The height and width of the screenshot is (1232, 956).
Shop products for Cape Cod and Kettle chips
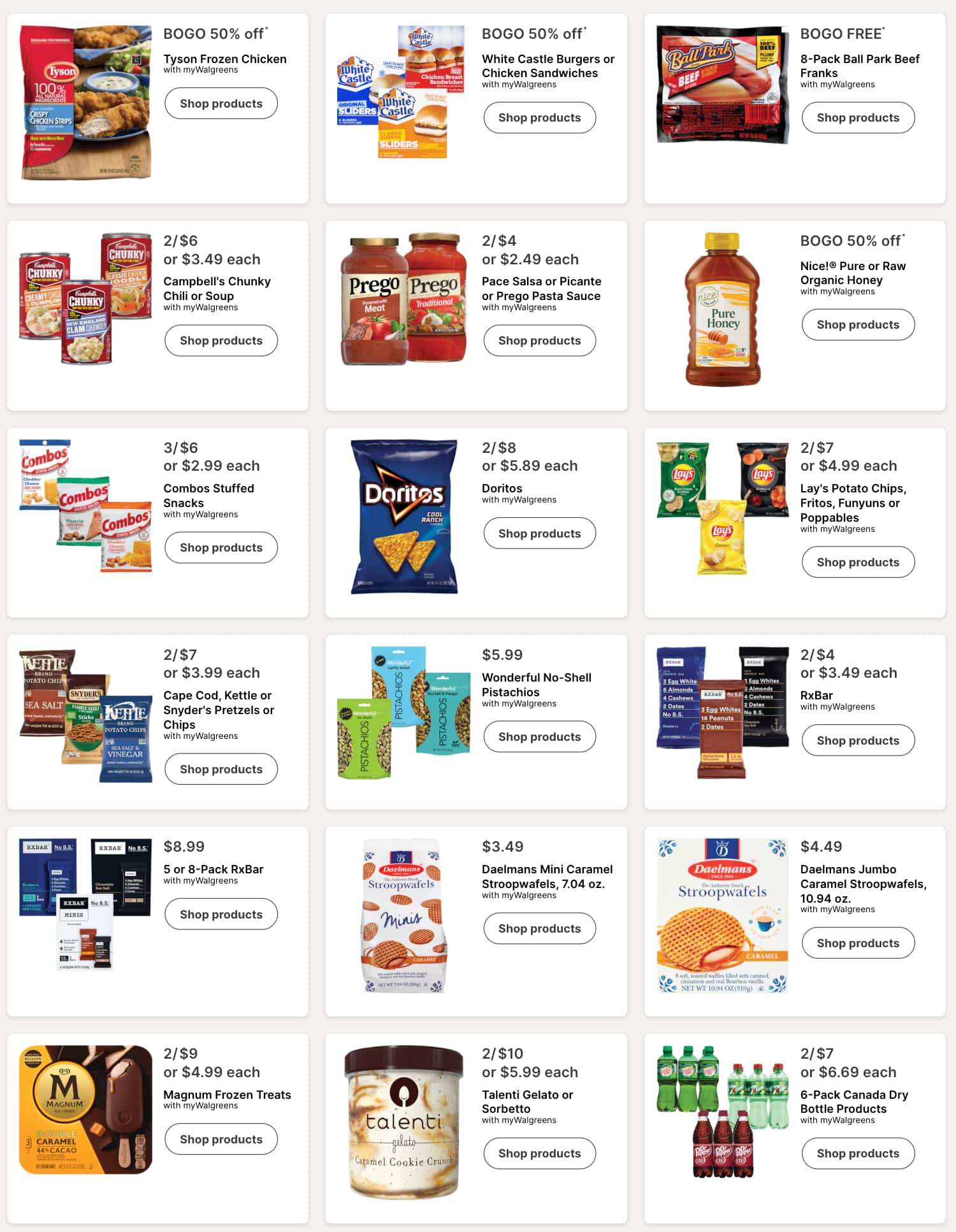click(221, 770)
